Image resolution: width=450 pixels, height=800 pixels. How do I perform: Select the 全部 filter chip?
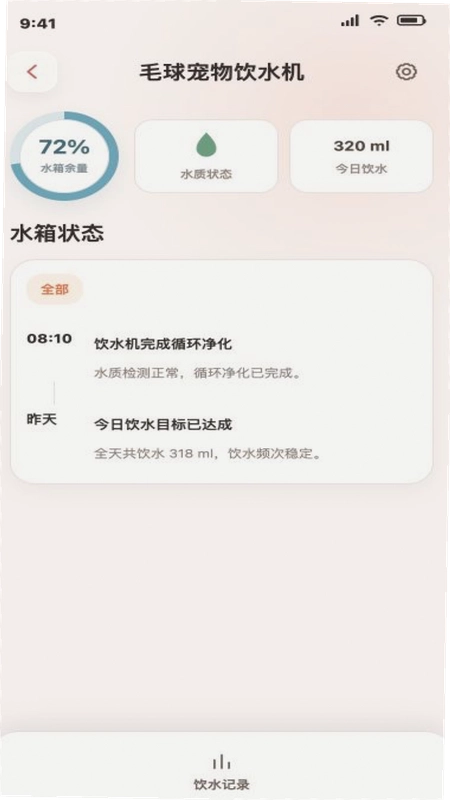pos(55,289)
